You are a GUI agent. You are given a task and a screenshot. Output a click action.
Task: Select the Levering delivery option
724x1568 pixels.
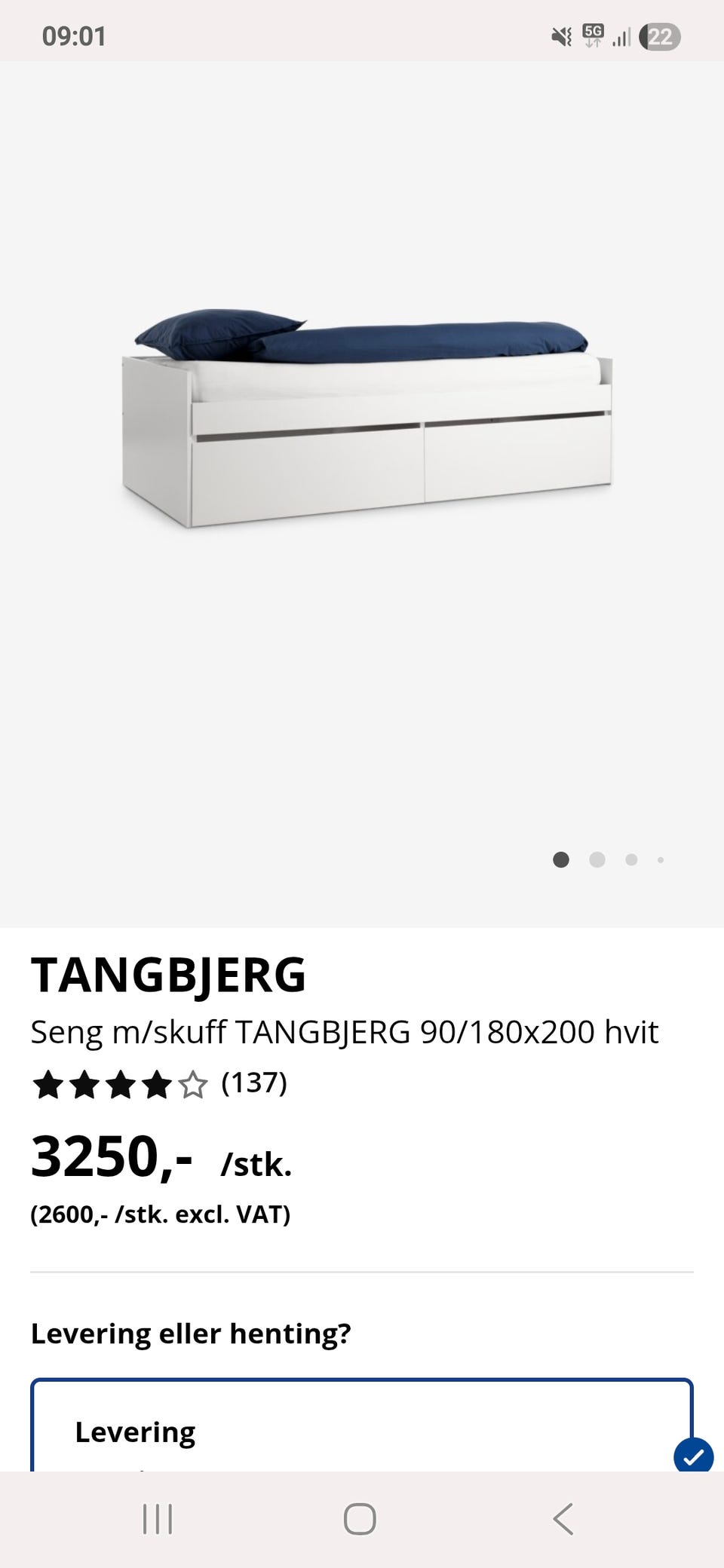[x=361, y=1429]
